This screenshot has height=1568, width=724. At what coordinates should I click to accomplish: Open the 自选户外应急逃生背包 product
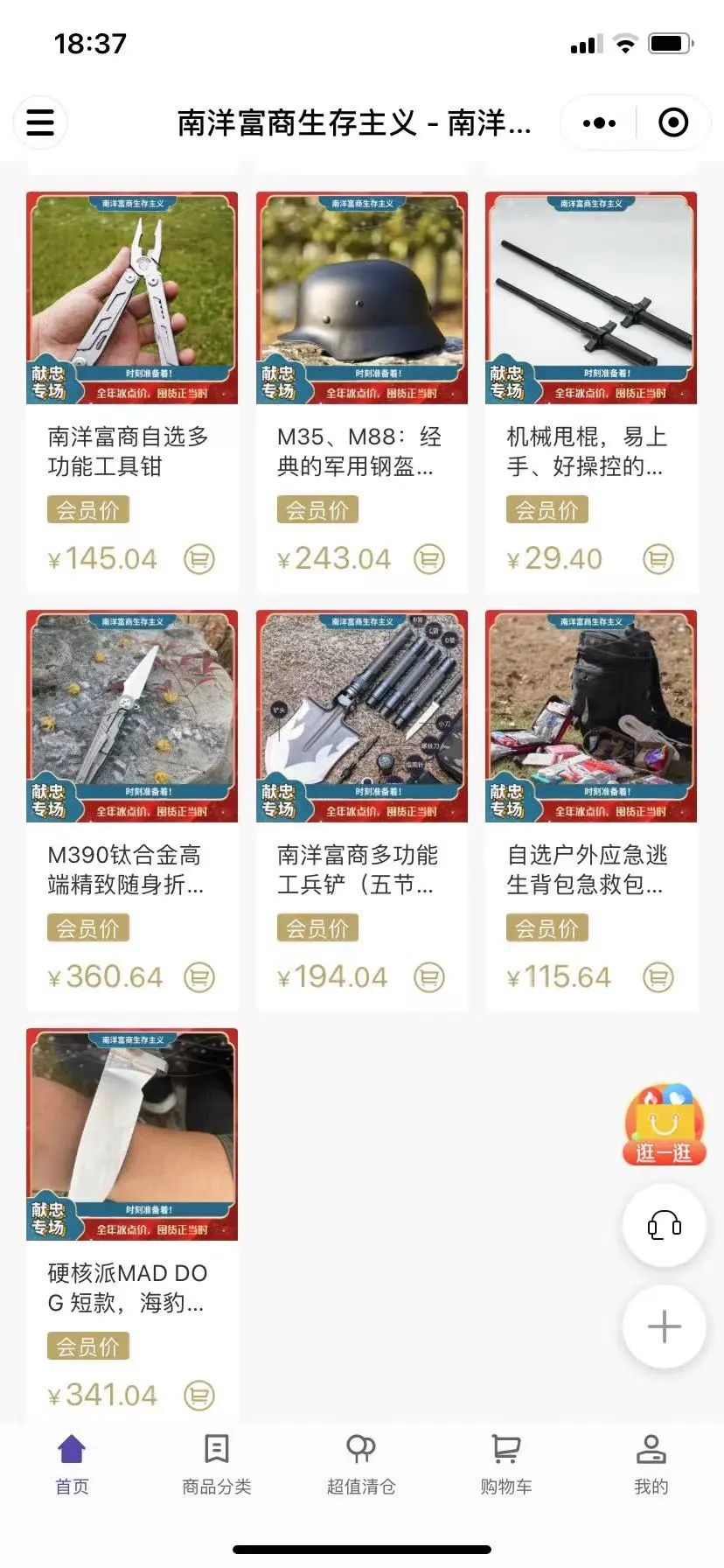pyautogui.click(x=591, y=717)
